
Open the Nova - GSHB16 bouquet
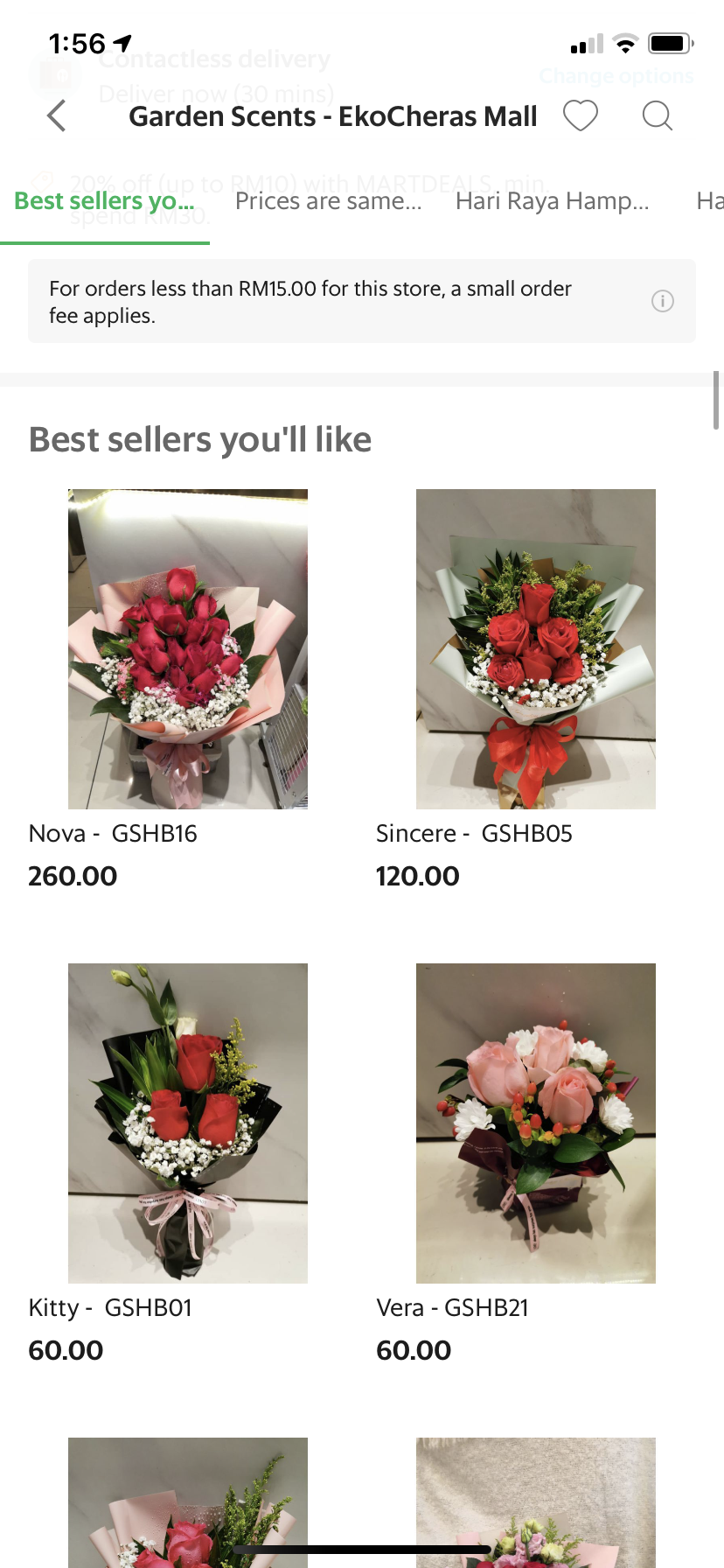tap(188, 648)
